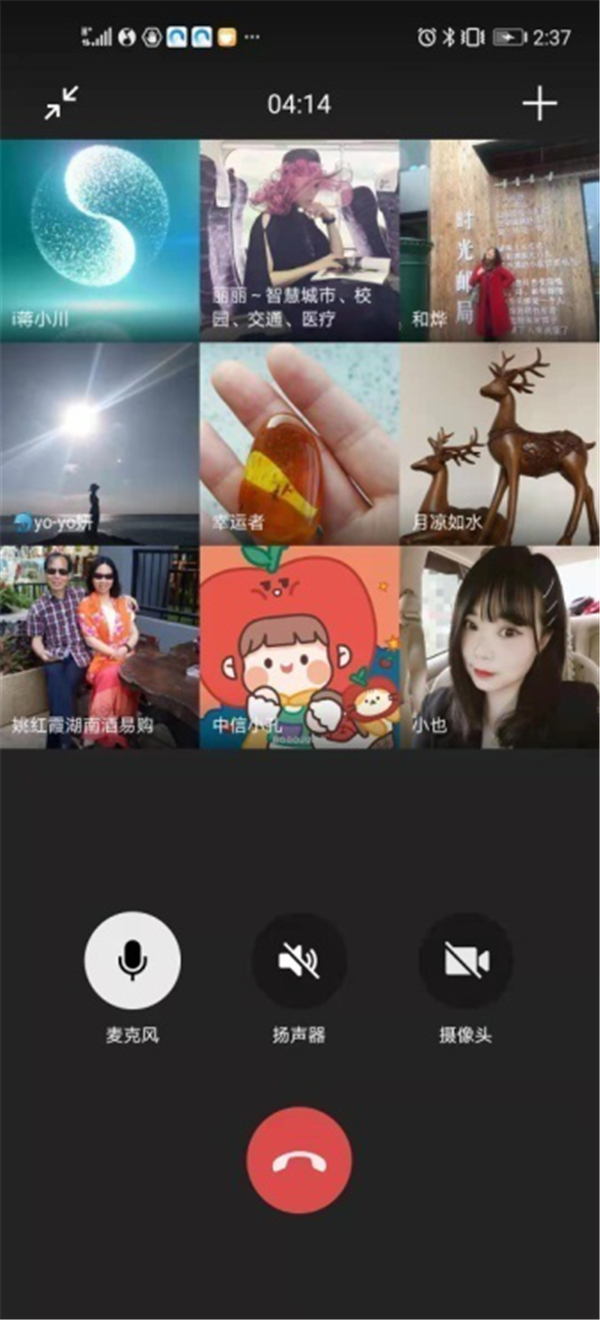Open participant tile 丽丽~智慧城市
The width and height of the screenshot is (600, 1320).
(299, 240)
